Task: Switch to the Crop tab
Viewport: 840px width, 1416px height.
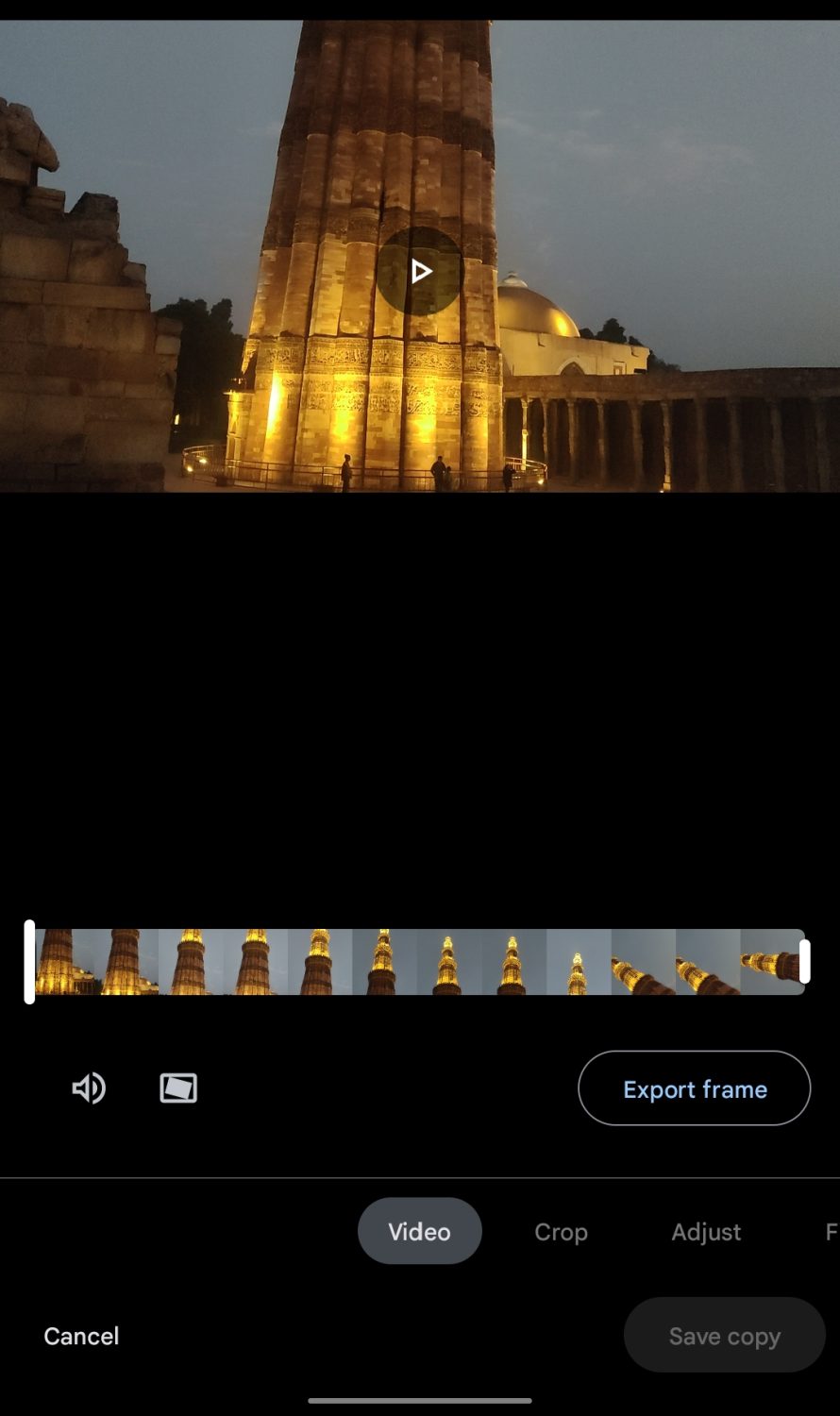Action: point(561,1232)
